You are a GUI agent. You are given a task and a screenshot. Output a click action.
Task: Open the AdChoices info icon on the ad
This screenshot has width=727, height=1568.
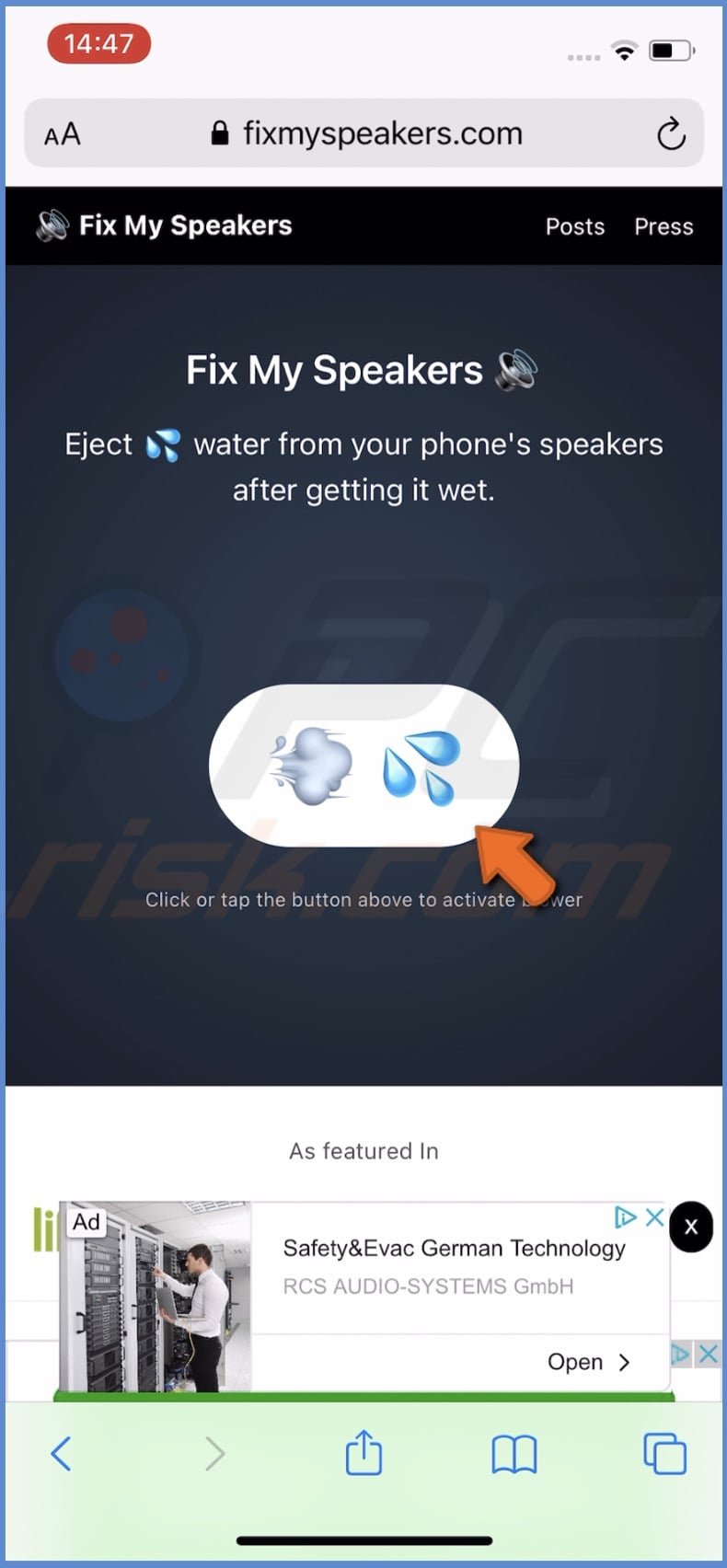625,1217
